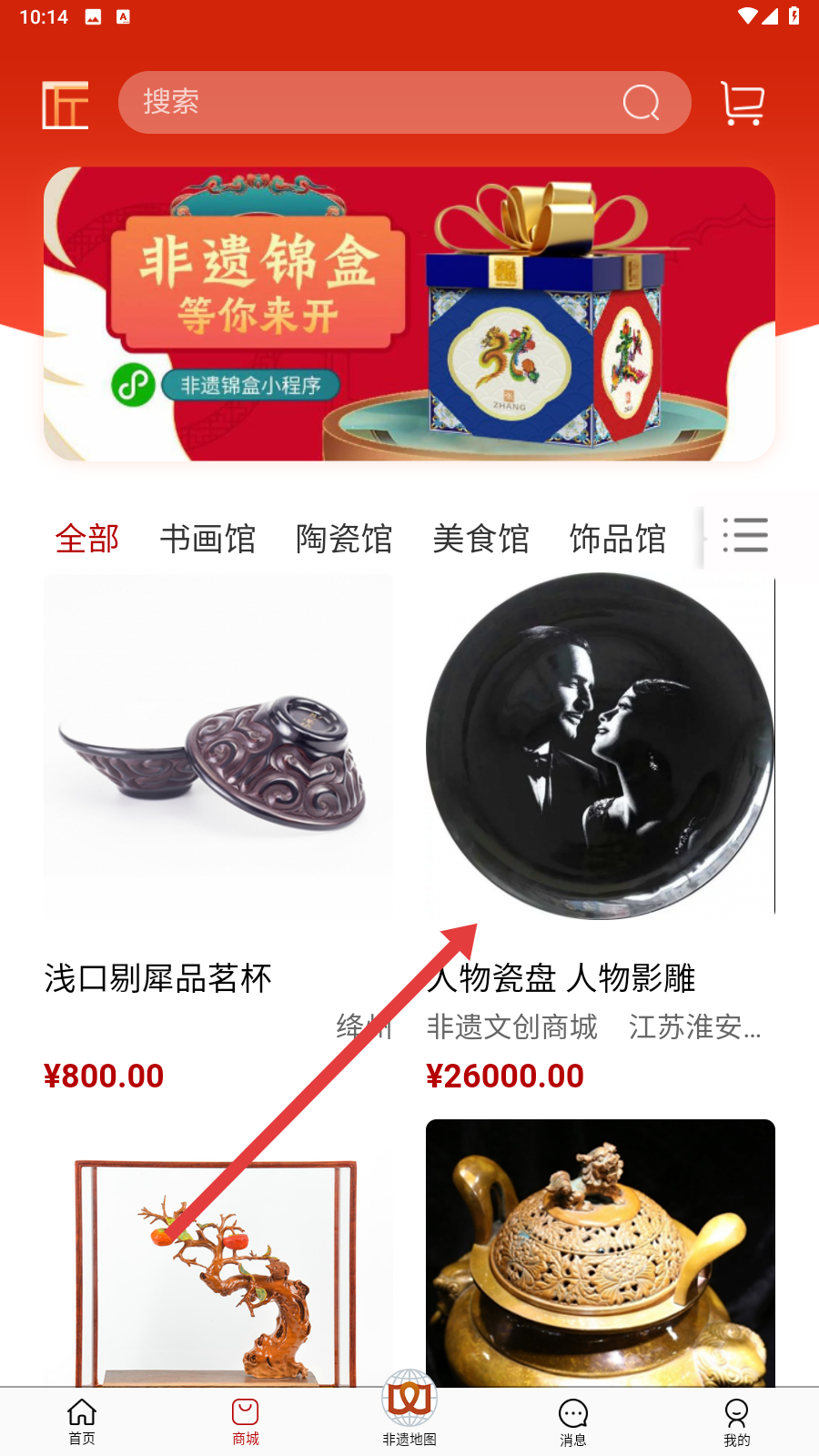Open the shopping cart icon
Image resolution: width=819 pixels, height=1456 pixels.
tap(742, 103)
